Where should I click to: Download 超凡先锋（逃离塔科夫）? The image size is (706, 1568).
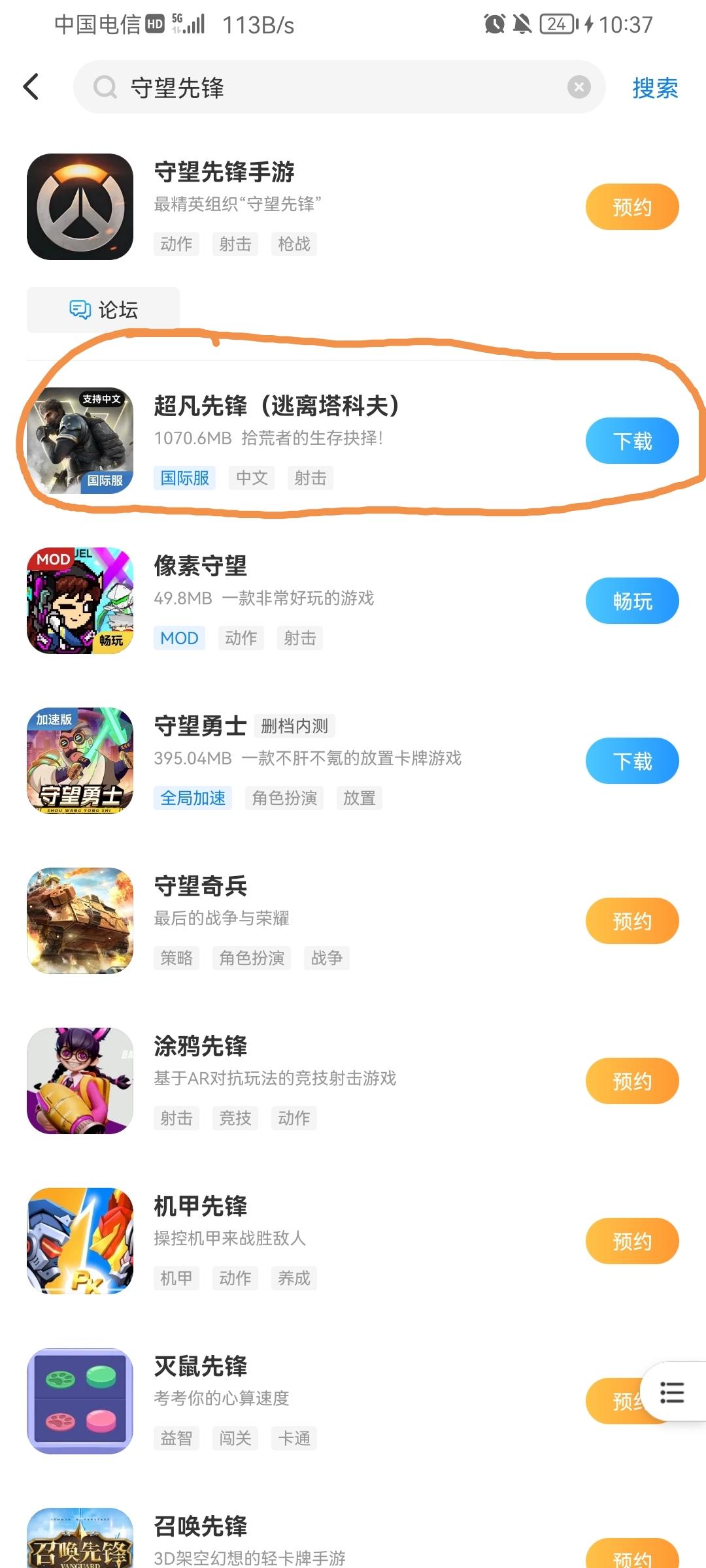click(x=631, y=441)
